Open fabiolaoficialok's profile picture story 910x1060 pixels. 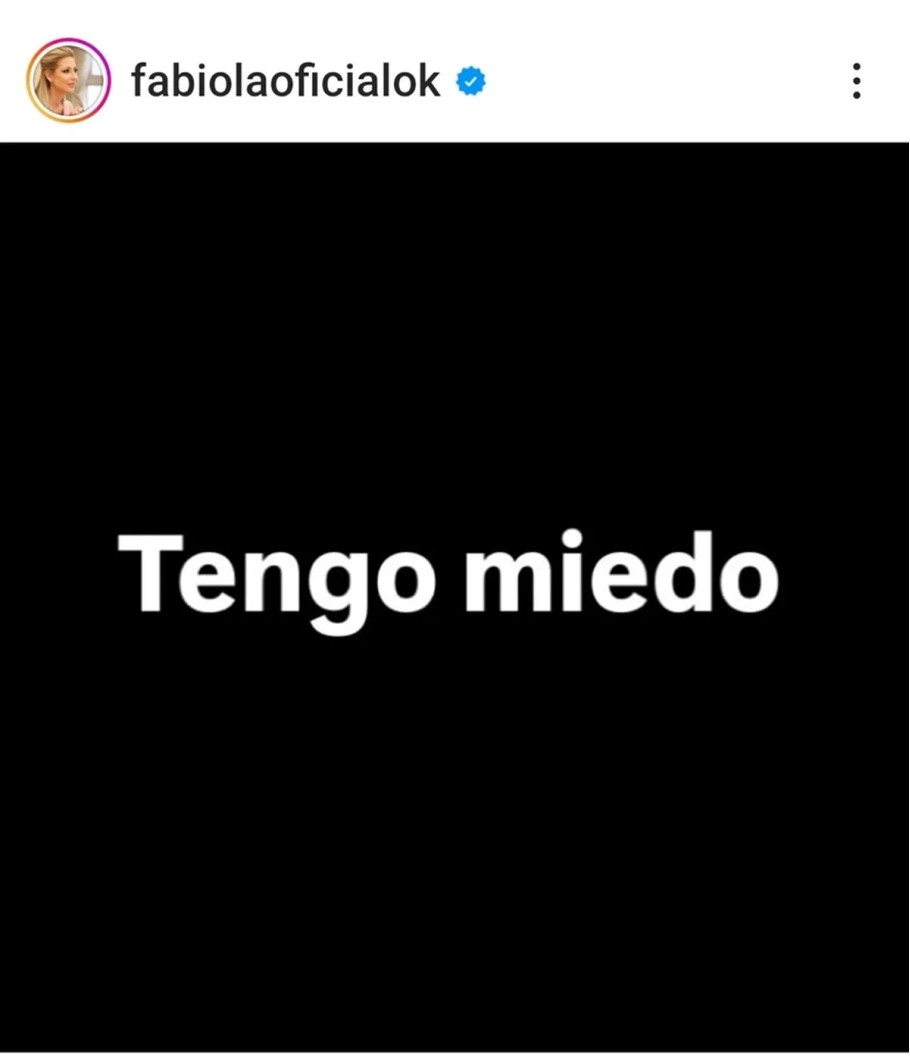68,80
